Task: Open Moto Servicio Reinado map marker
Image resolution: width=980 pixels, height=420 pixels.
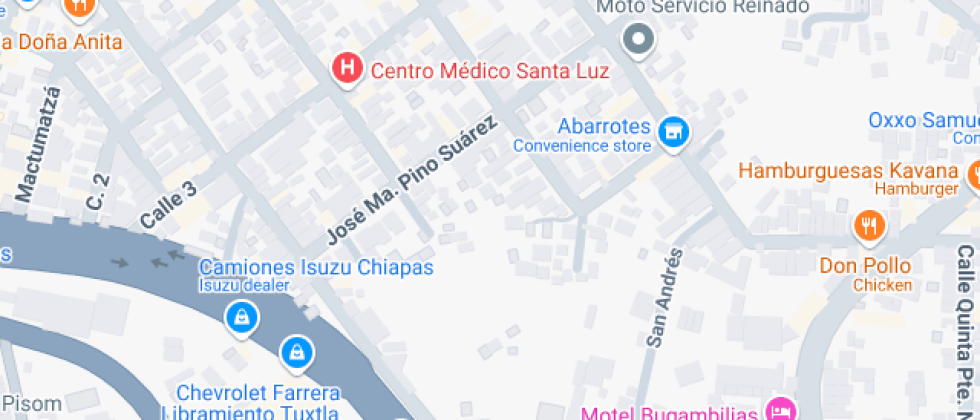Action: tap(636, 39)
